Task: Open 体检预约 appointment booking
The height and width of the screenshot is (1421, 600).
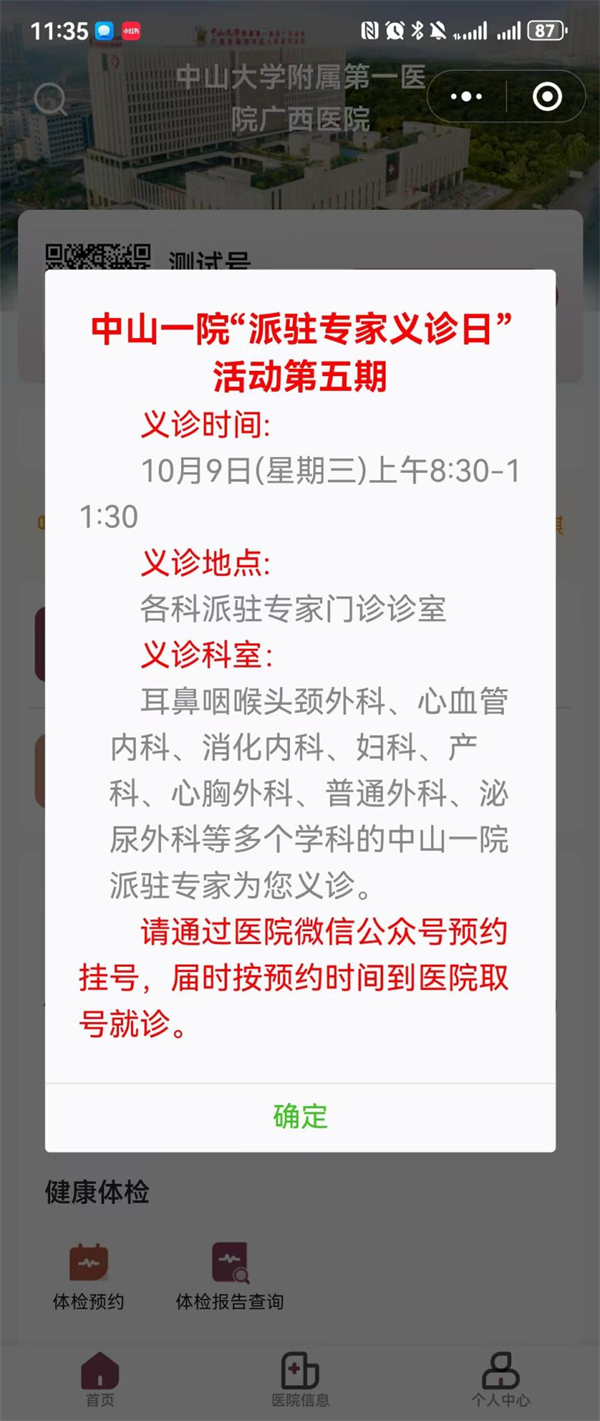Action: [89, 1276]
